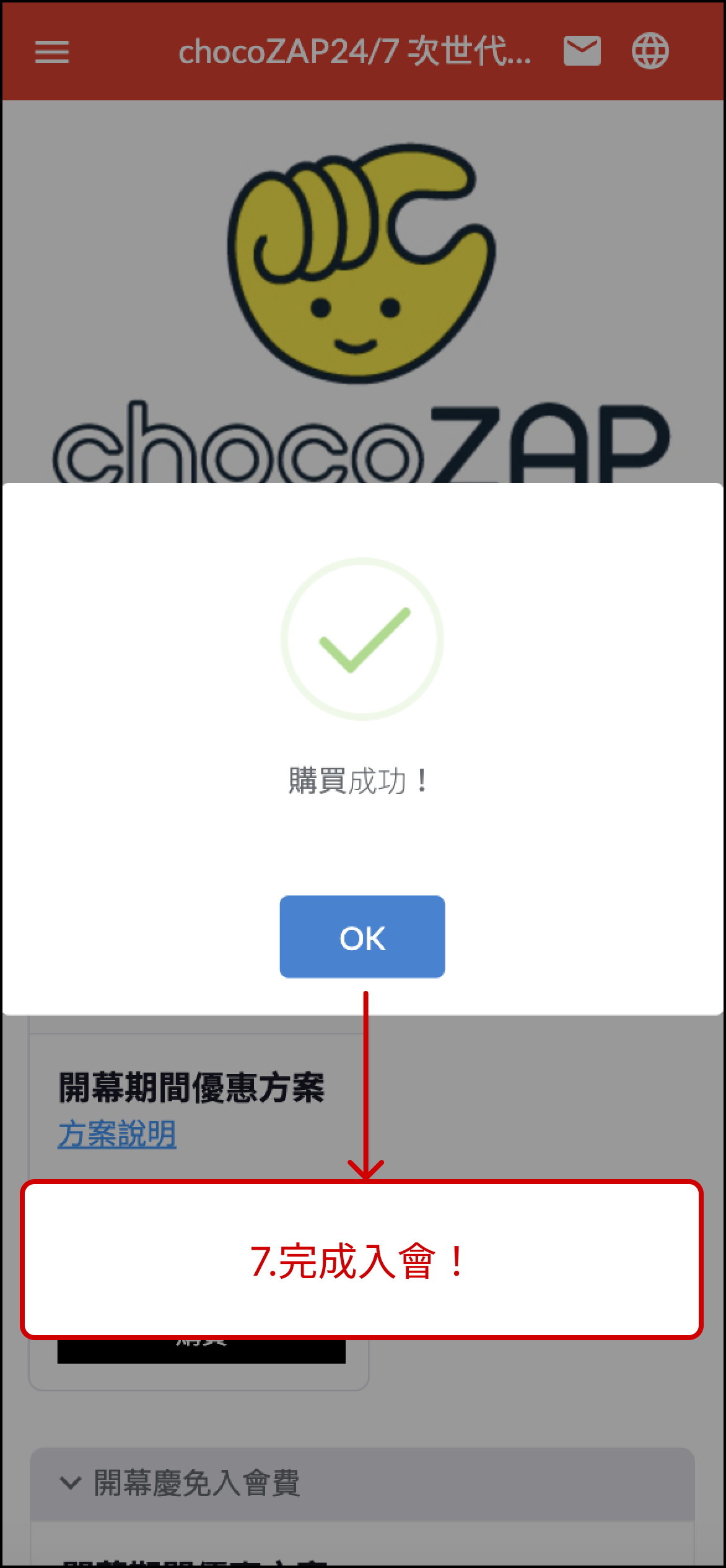Open the hamburger drawer menu
Viewport: 726px width, 1568px height.
(52, 51)
